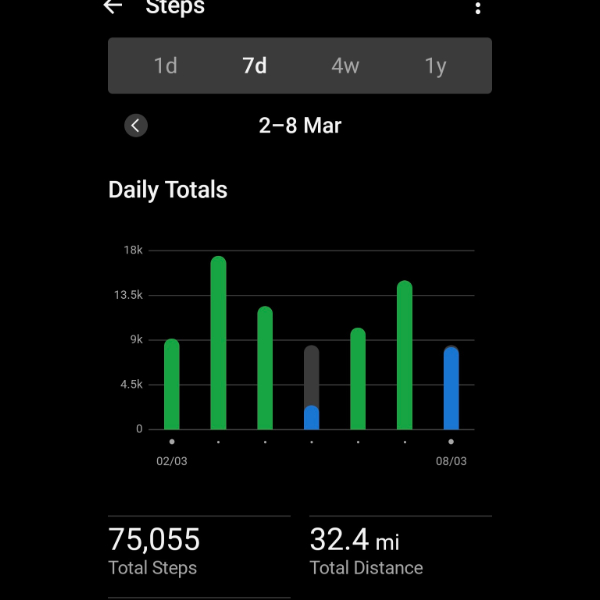Tap the 02/03 bar in chart
600x600 pixels.
[x=172, y=384]
